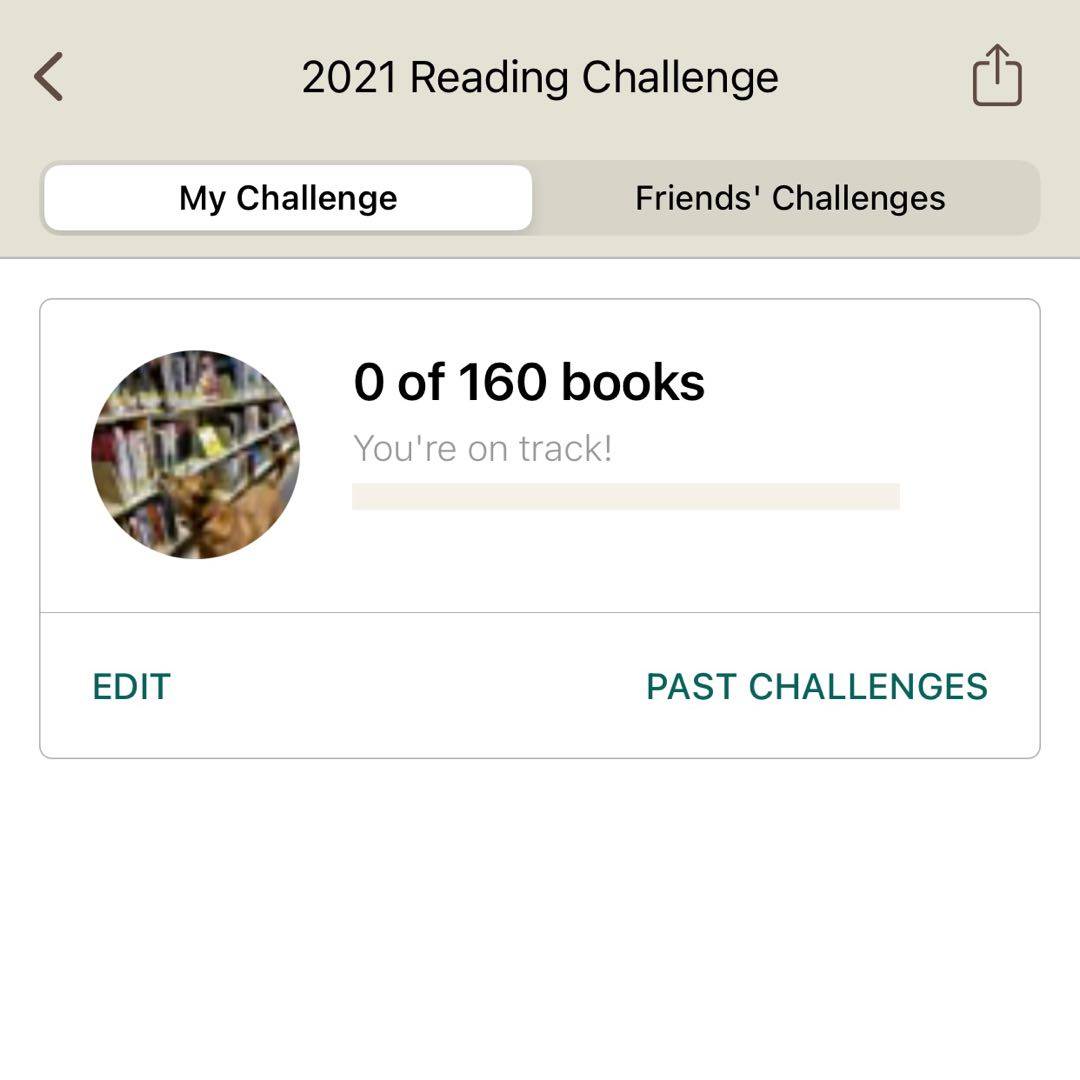
Task: View Past Challenges
Action: [x=816, y=687]
